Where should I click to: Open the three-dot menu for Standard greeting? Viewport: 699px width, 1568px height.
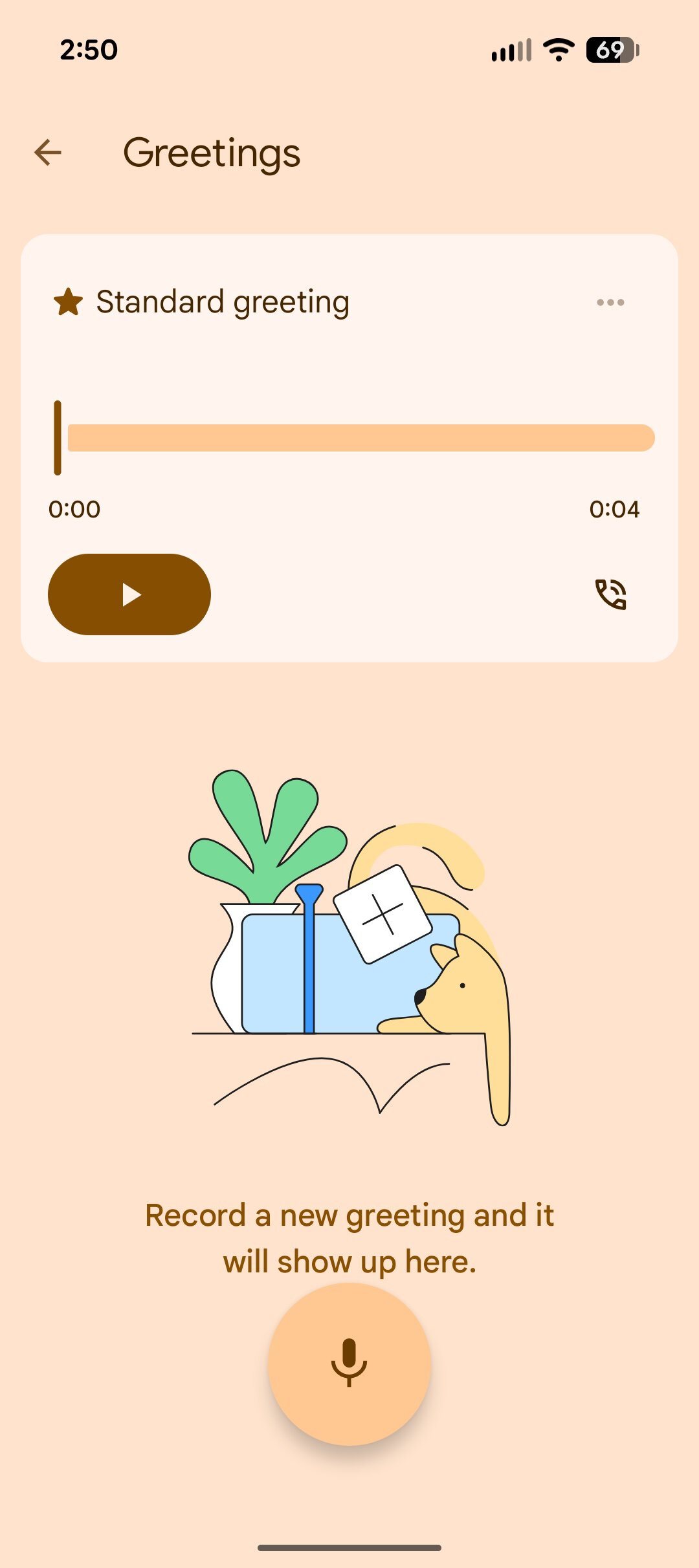pos(609,301)
